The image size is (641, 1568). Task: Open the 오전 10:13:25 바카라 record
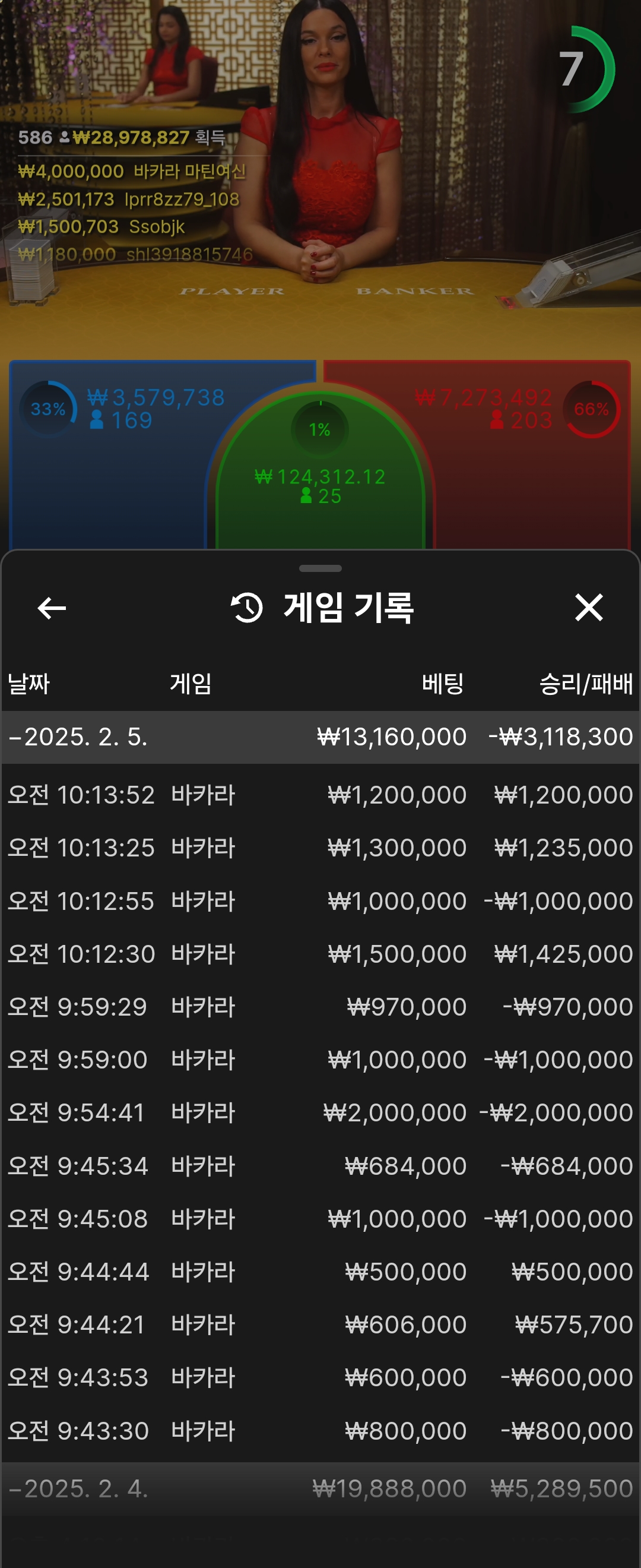[320, 848]
